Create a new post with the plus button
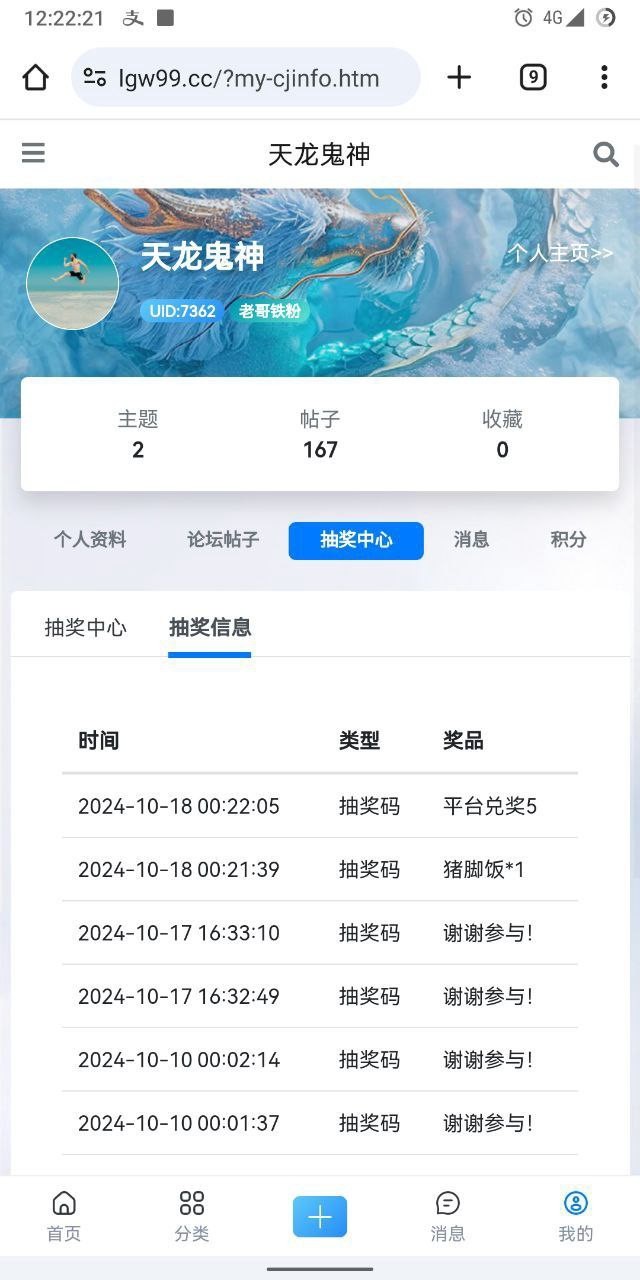The image size is (640, 1280). click(x=320, y=1216)
